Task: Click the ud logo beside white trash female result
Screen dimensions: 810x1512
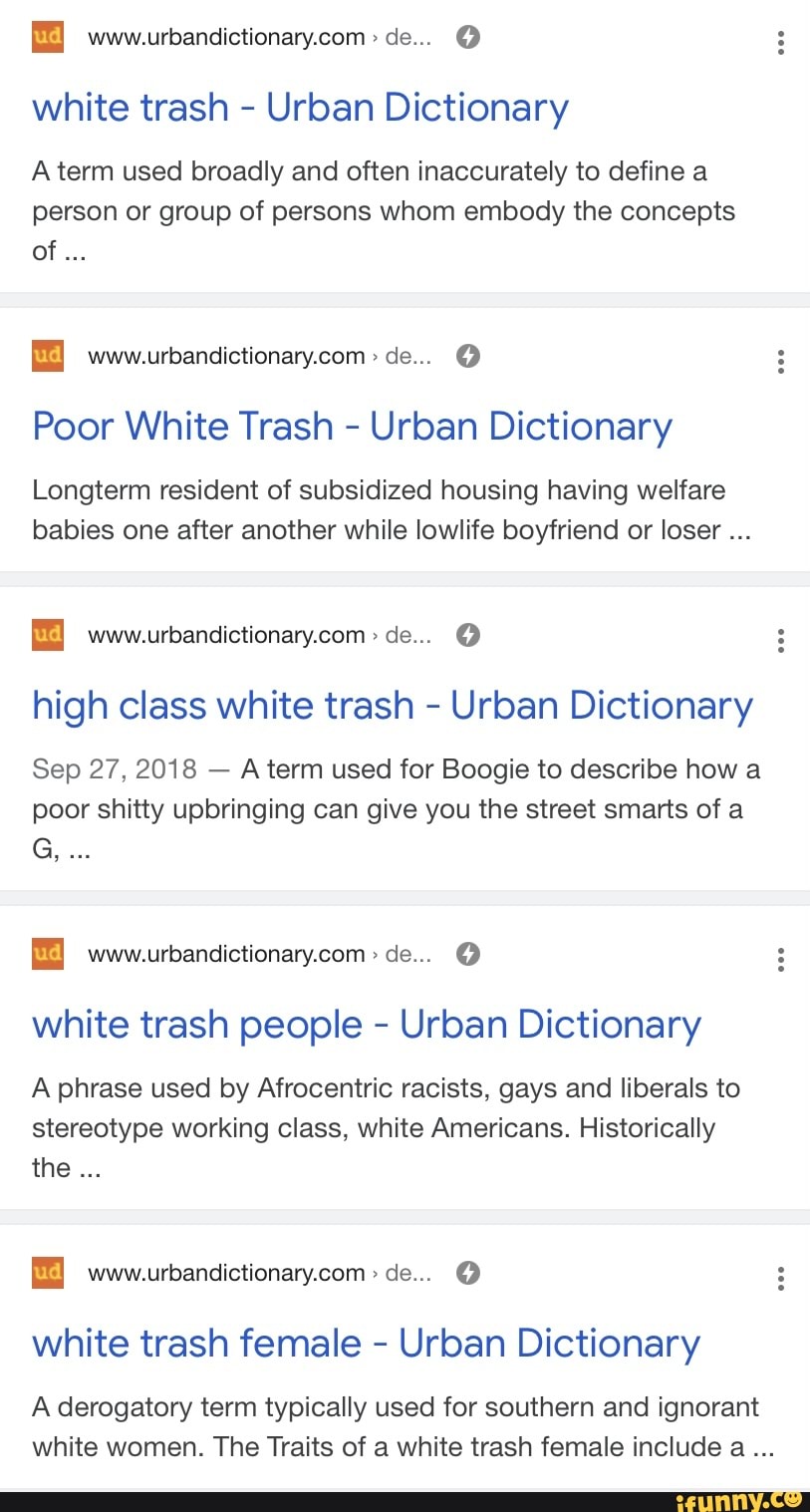Action: [x=47, y=1273]
